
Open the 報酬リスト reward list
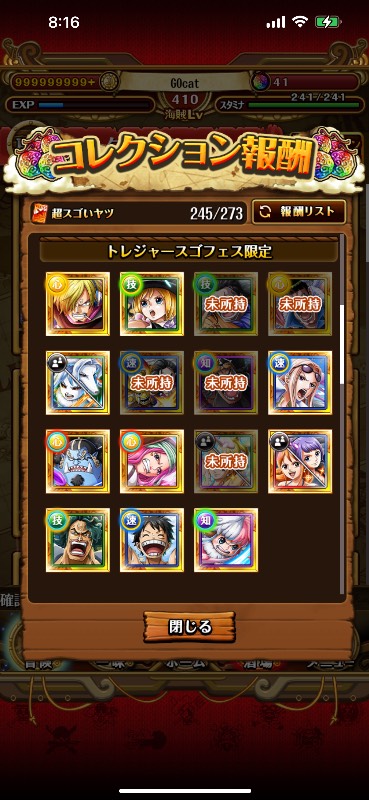point(299,212)
